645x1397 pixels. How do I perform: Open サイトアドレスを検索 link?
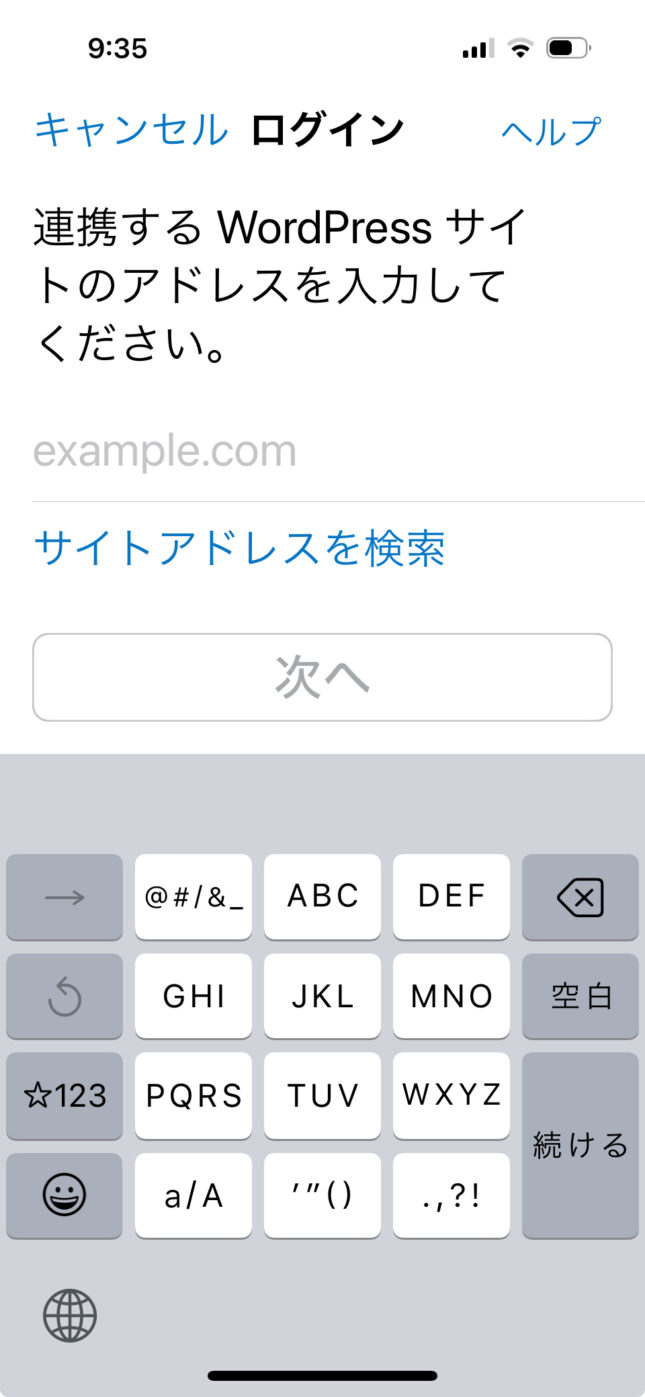(239, 547)
